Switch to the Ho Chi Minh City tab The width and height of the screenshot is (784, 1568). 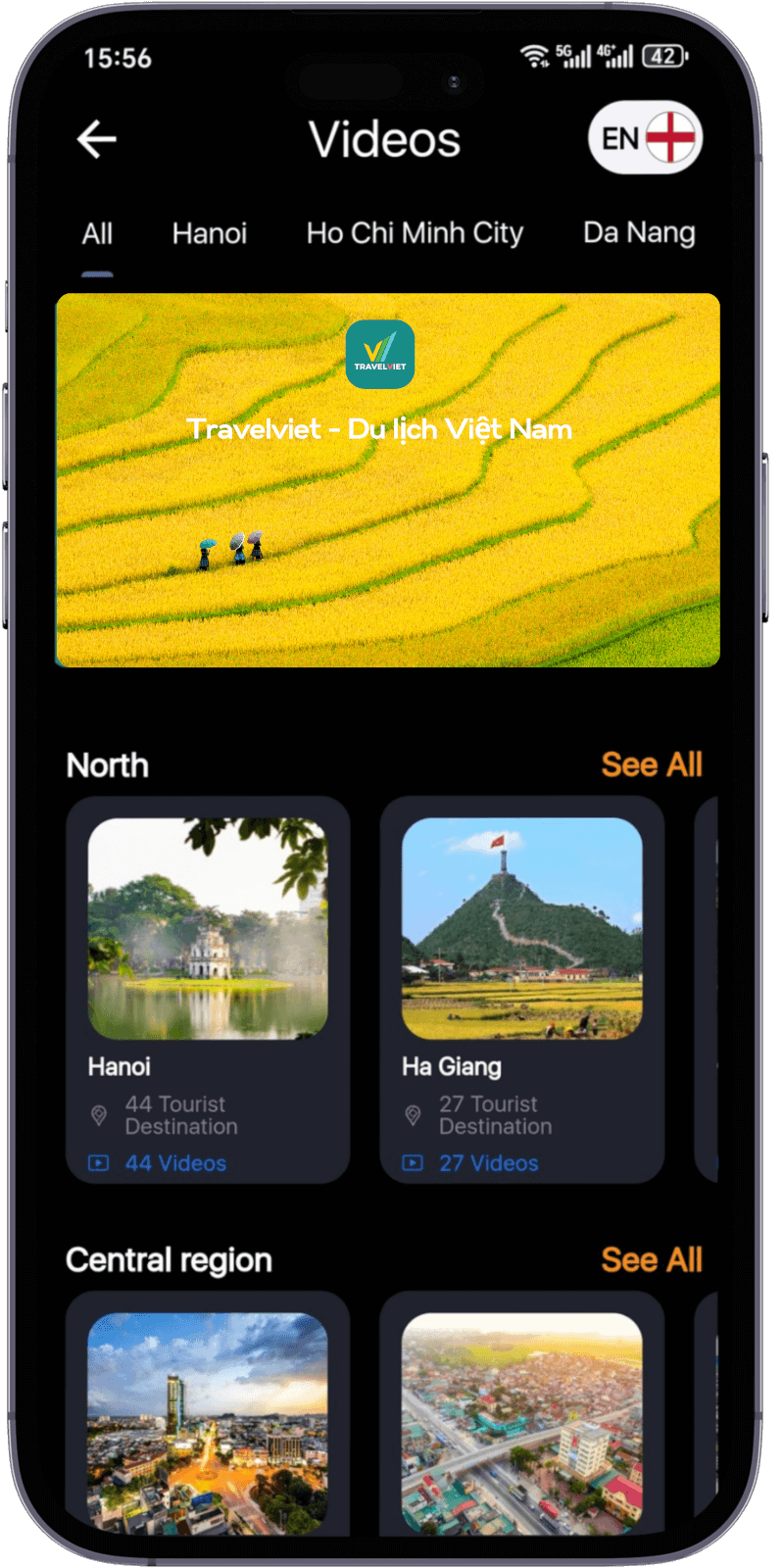(x=415, y=233)
